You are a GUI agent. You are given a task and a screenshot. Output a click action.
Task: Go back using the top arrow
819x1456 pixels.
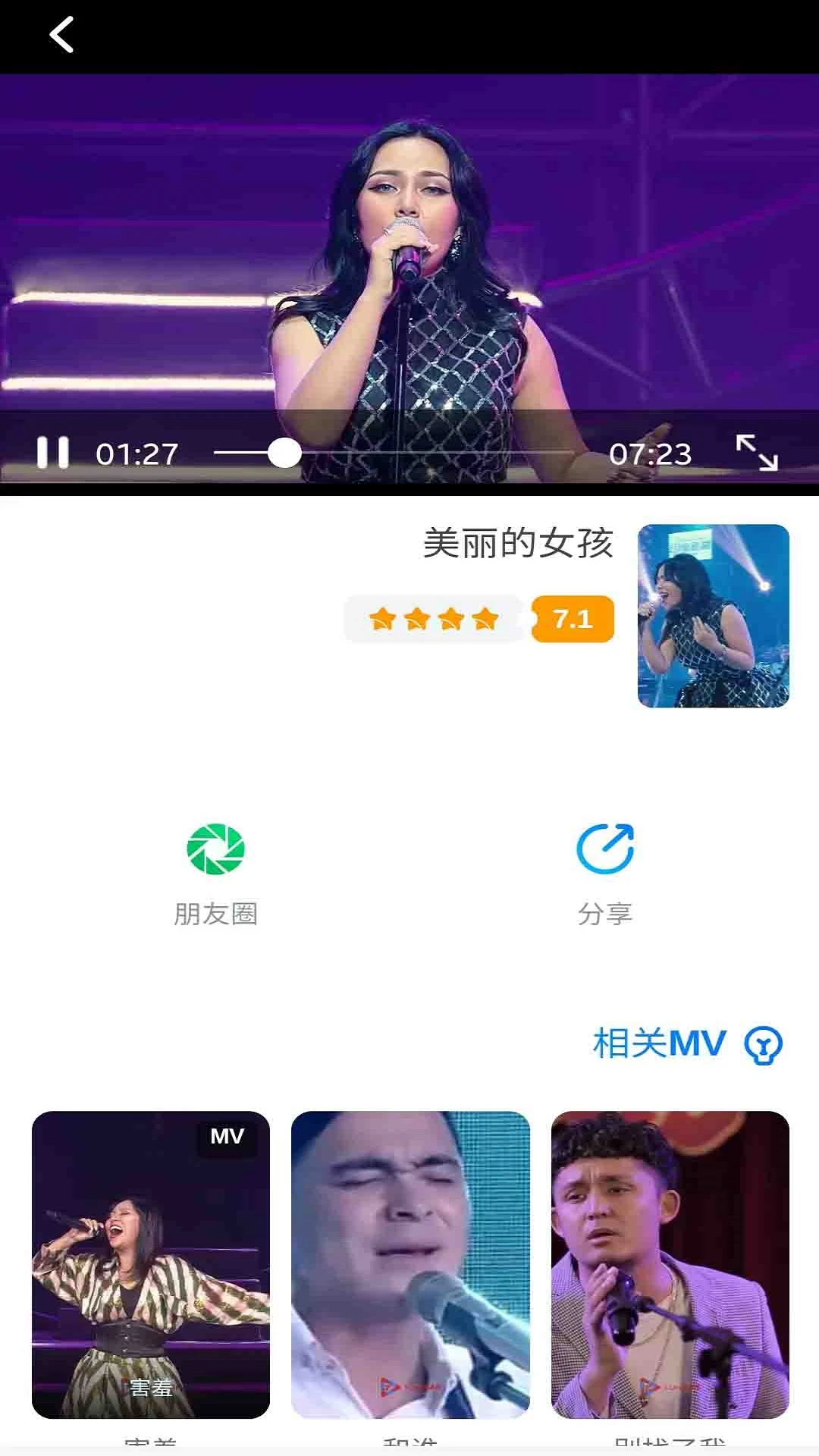point(61,35)
